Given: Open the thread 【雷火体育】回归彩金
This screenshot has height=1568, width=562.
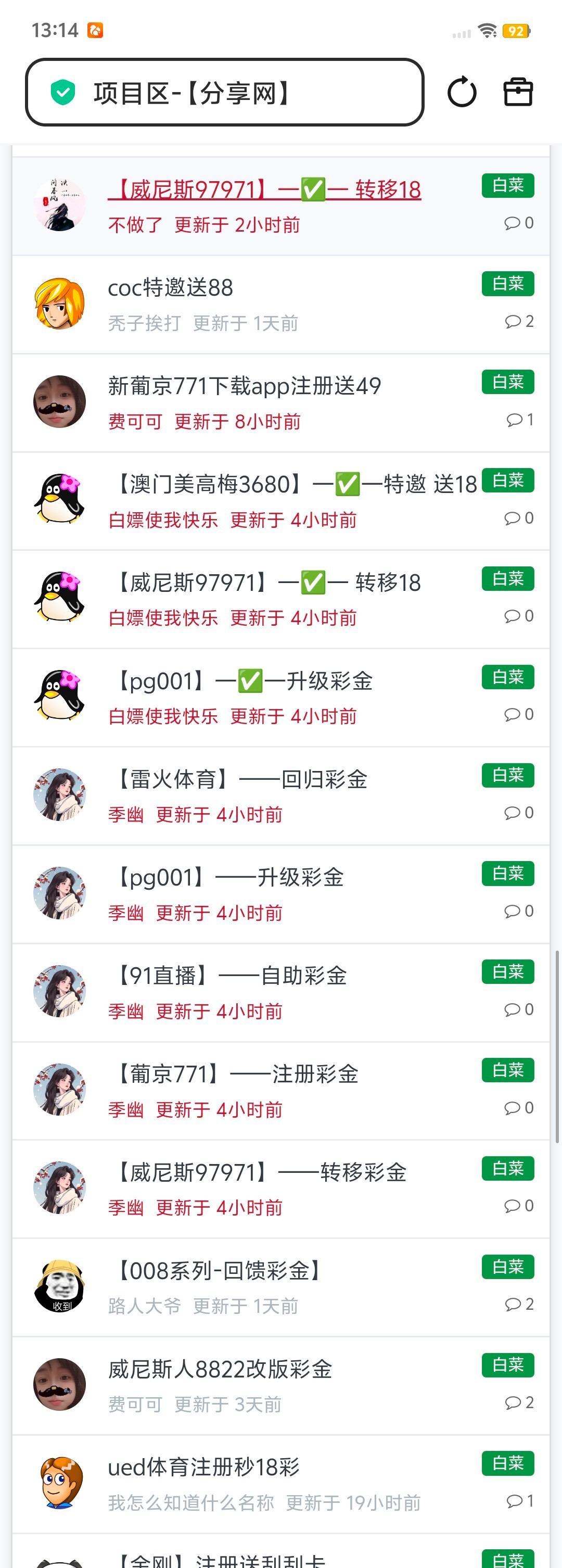Looking at the screenshot, I should click(237, 779).
